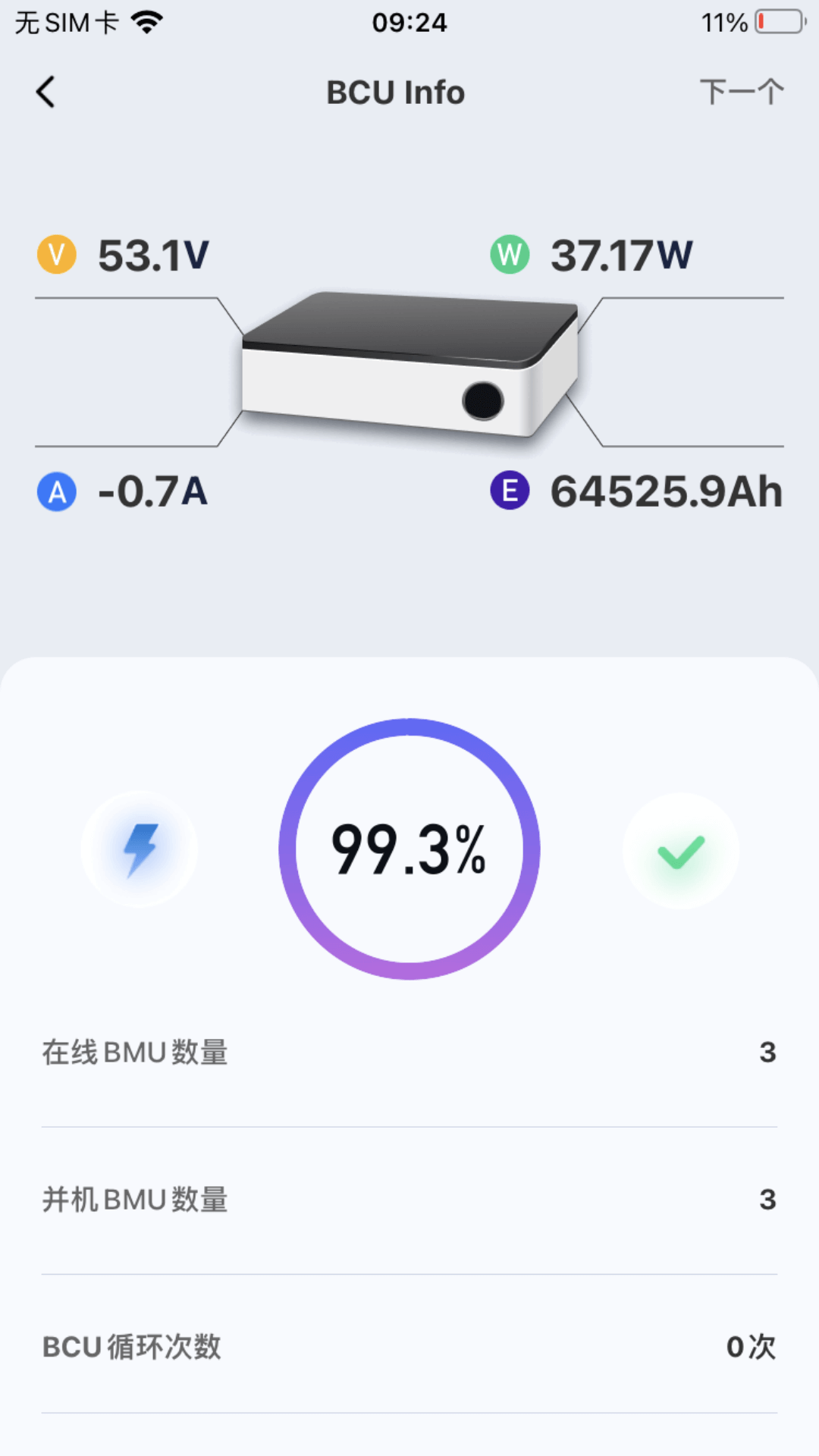This screenshot has width=819, height=1456.
Task: Go back using the left chevron
Action: pos(45,91)
